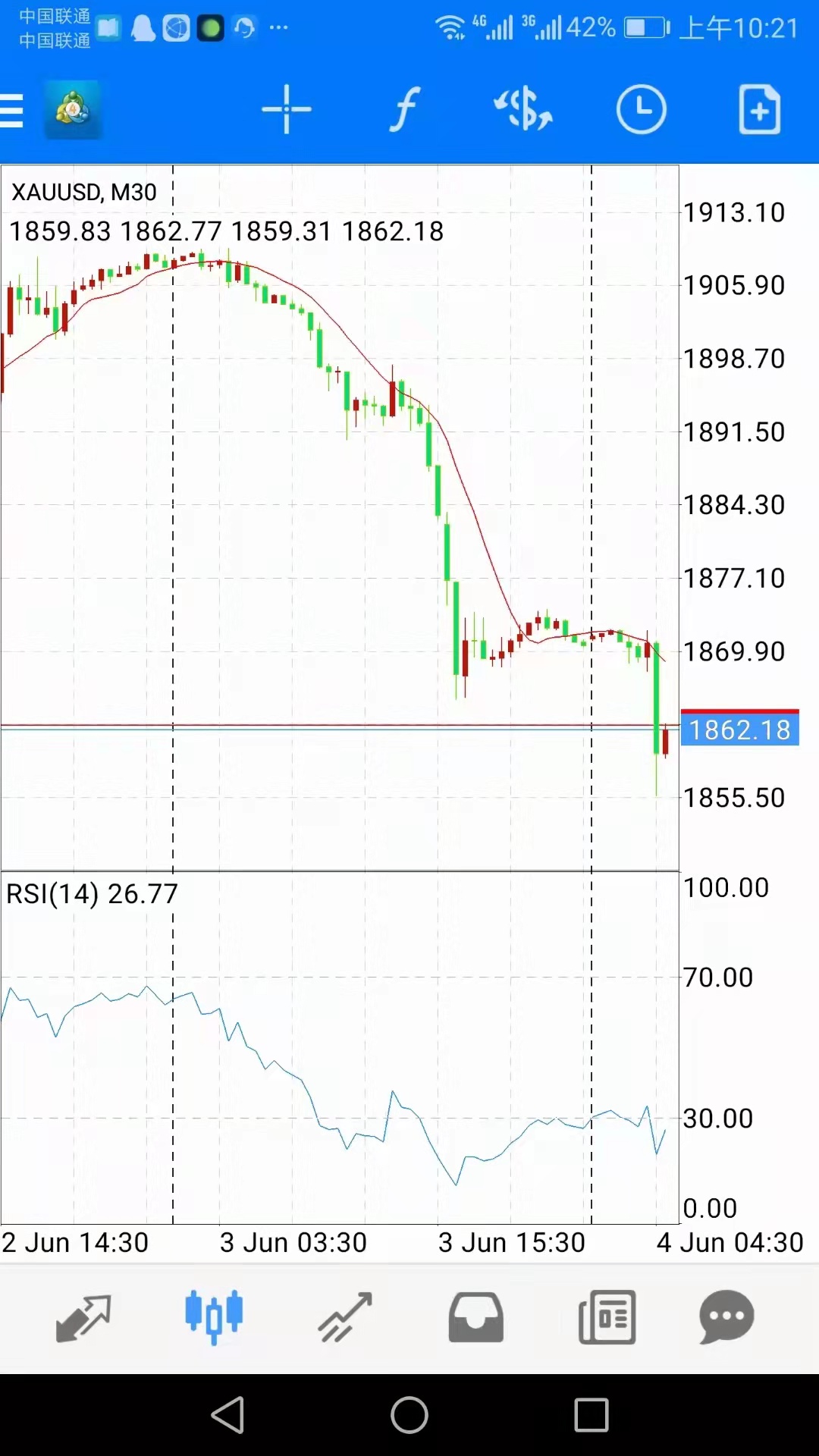The image size is (819, 1456).
Task: Show recent apps
Action: tap(591, 1415)
